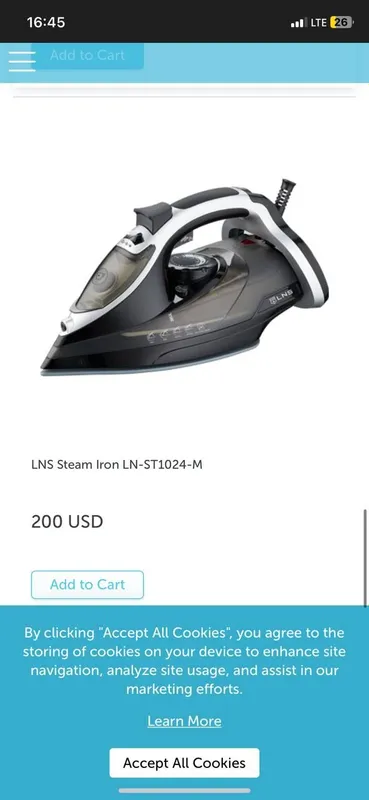This screenshot has width=369, height=800.
Task: Add the LNS Steam Iron to cart
Action: tap(87, 585)
